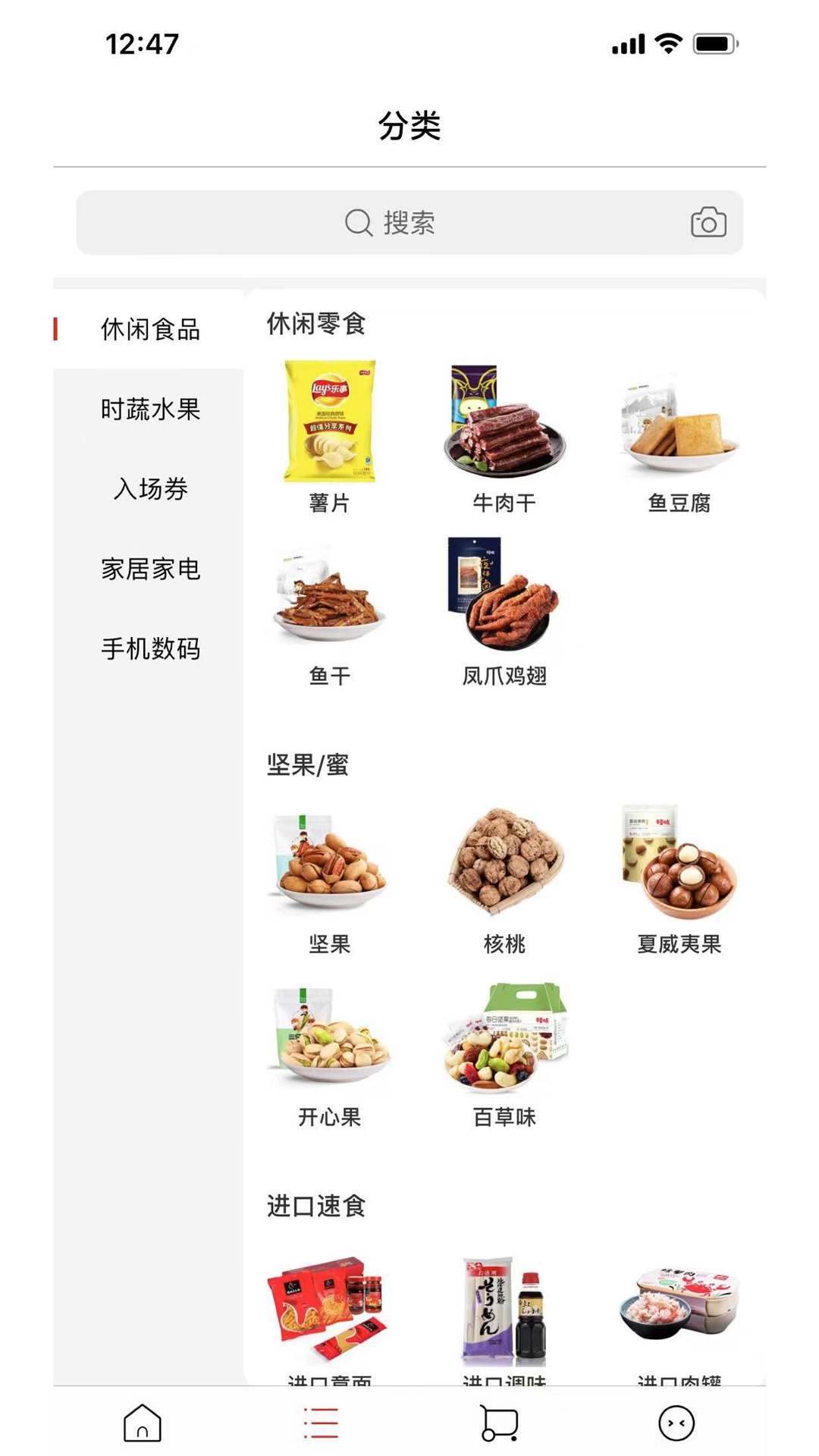The image size is (819, 1456).
Task: Go to the home tab
Action: [143, 1423]
